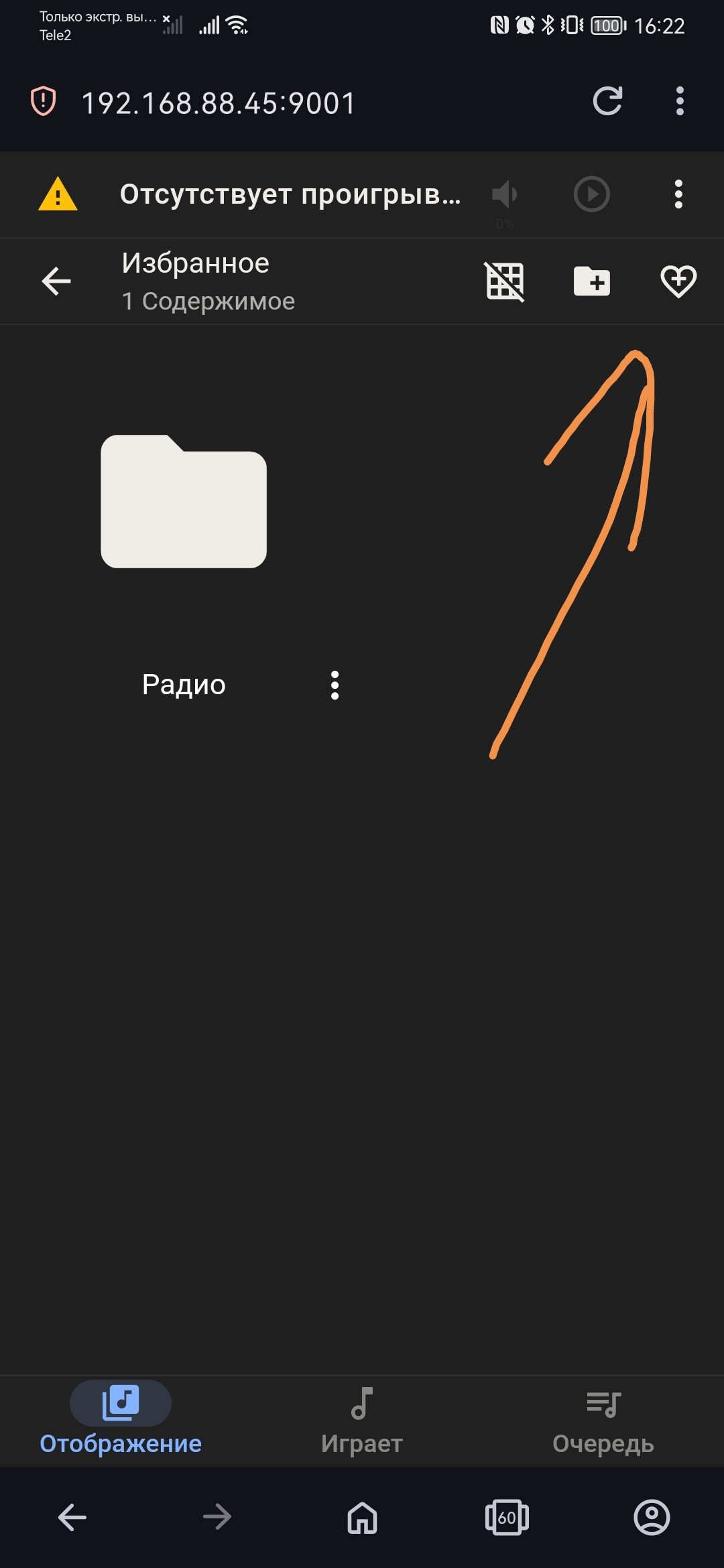Add a new favorite with heart icon
724x1568 pixels.
678,281
